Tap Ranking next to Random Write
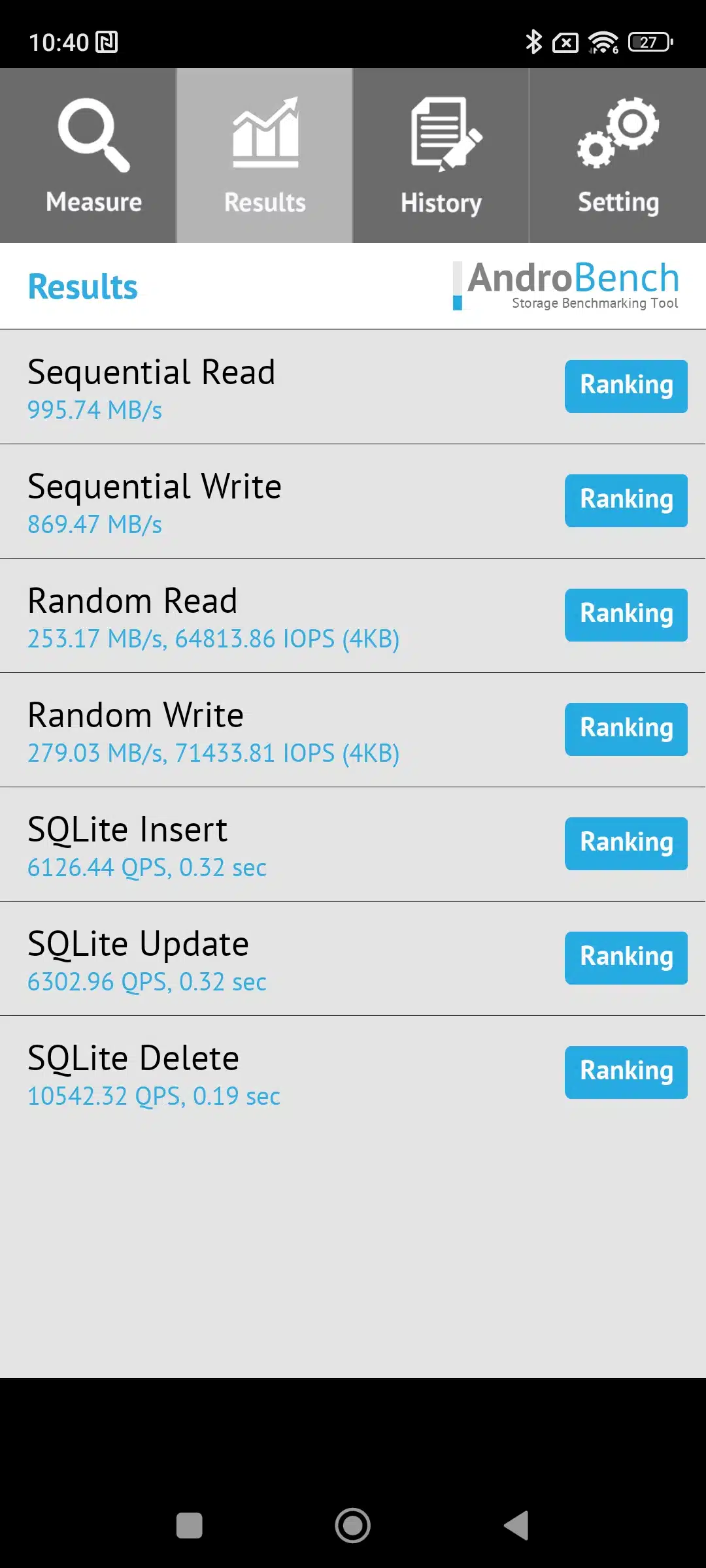706x1568 pixels. [626, 729]
